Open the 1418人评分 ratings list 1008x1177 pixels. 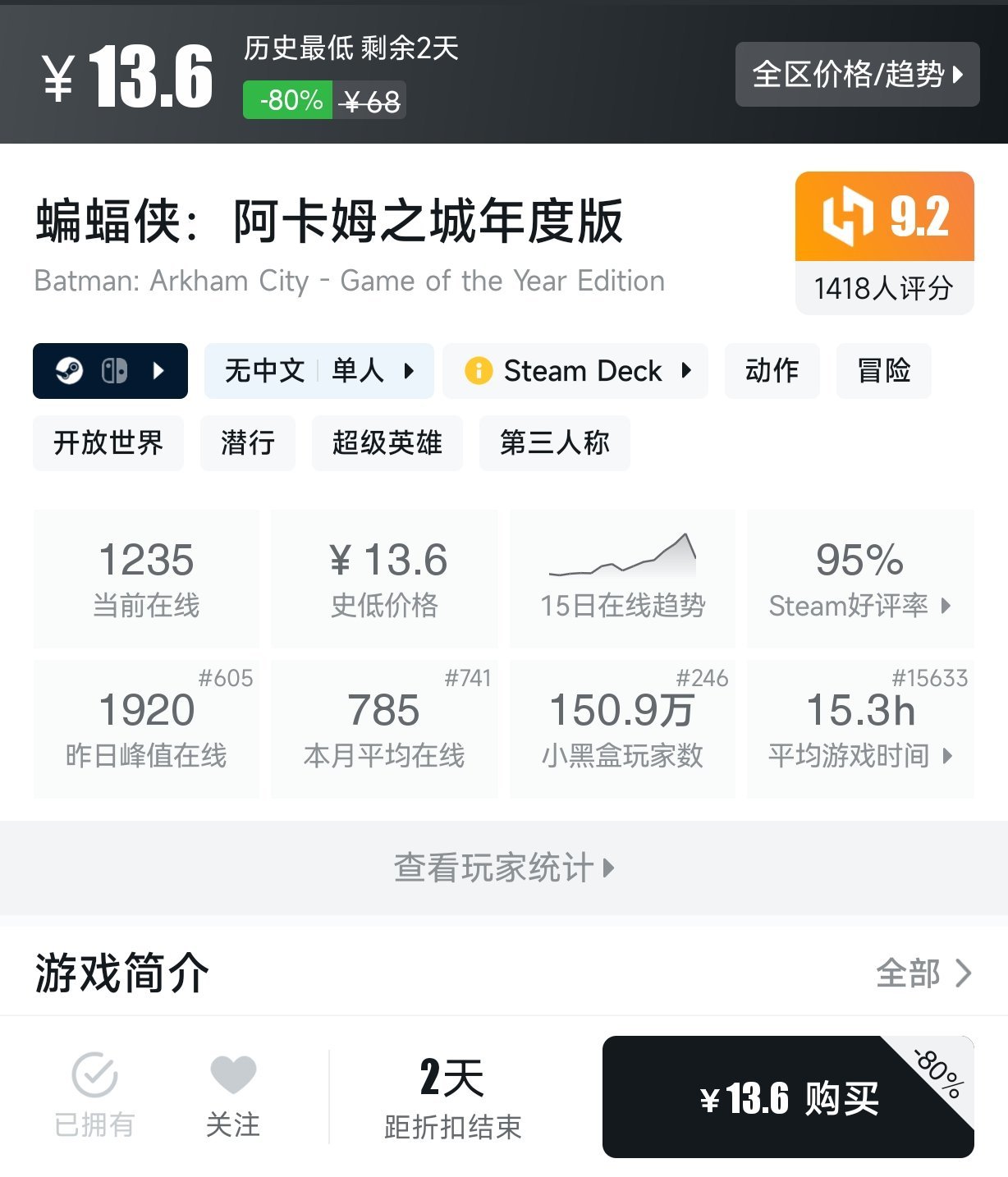point(884,288)
